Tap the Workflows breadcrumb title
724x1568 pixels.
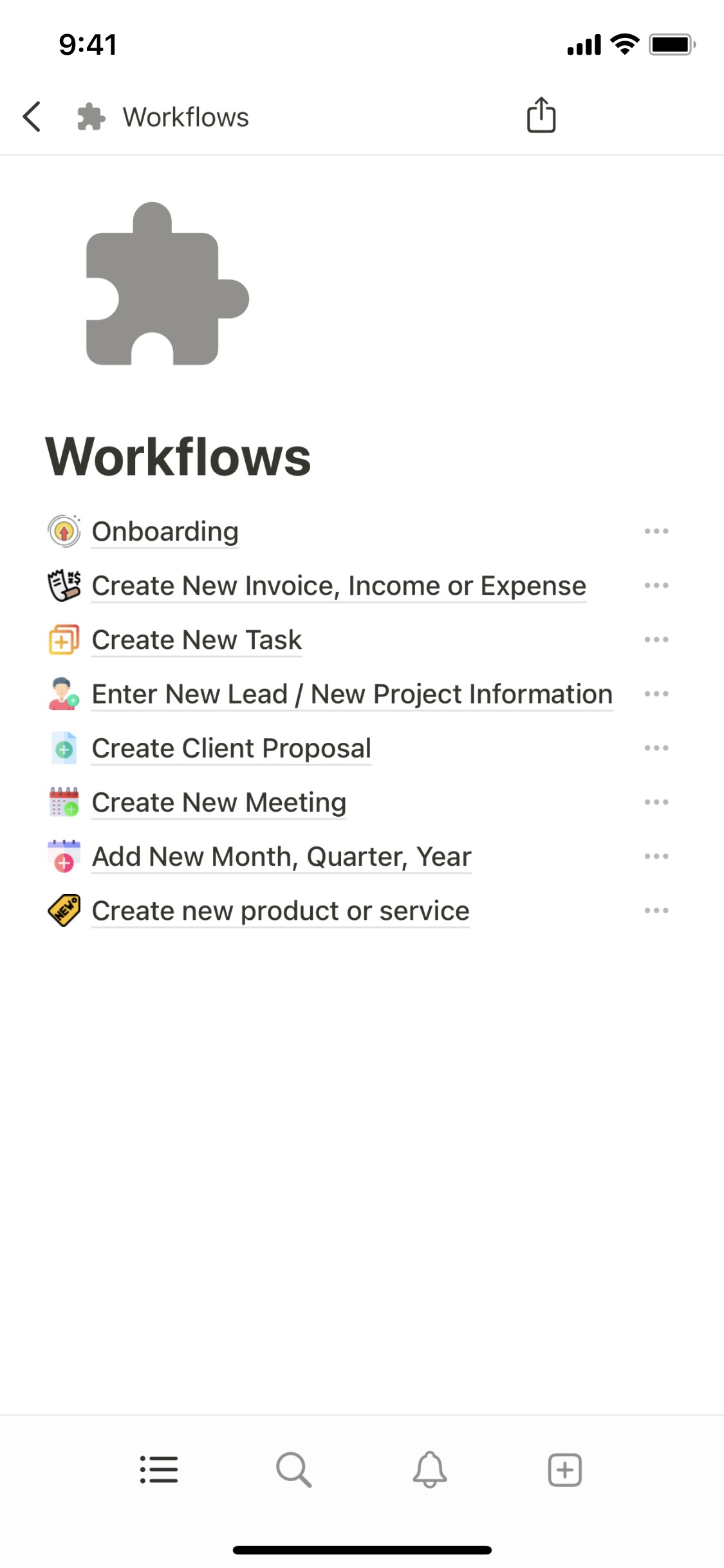pos(185,117)
